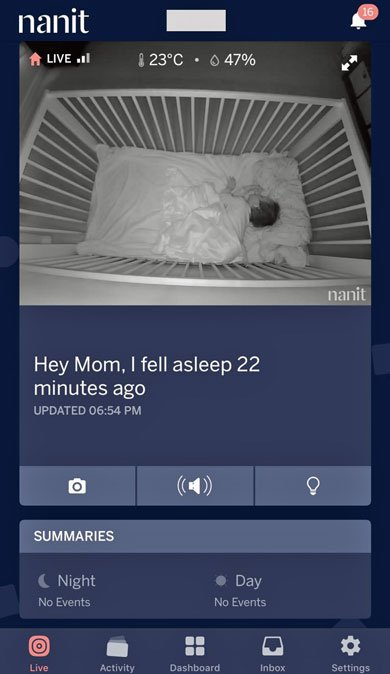Open the notifications bell
The image size is (390, 674).
pyautogui.click(x=359, y=20)
